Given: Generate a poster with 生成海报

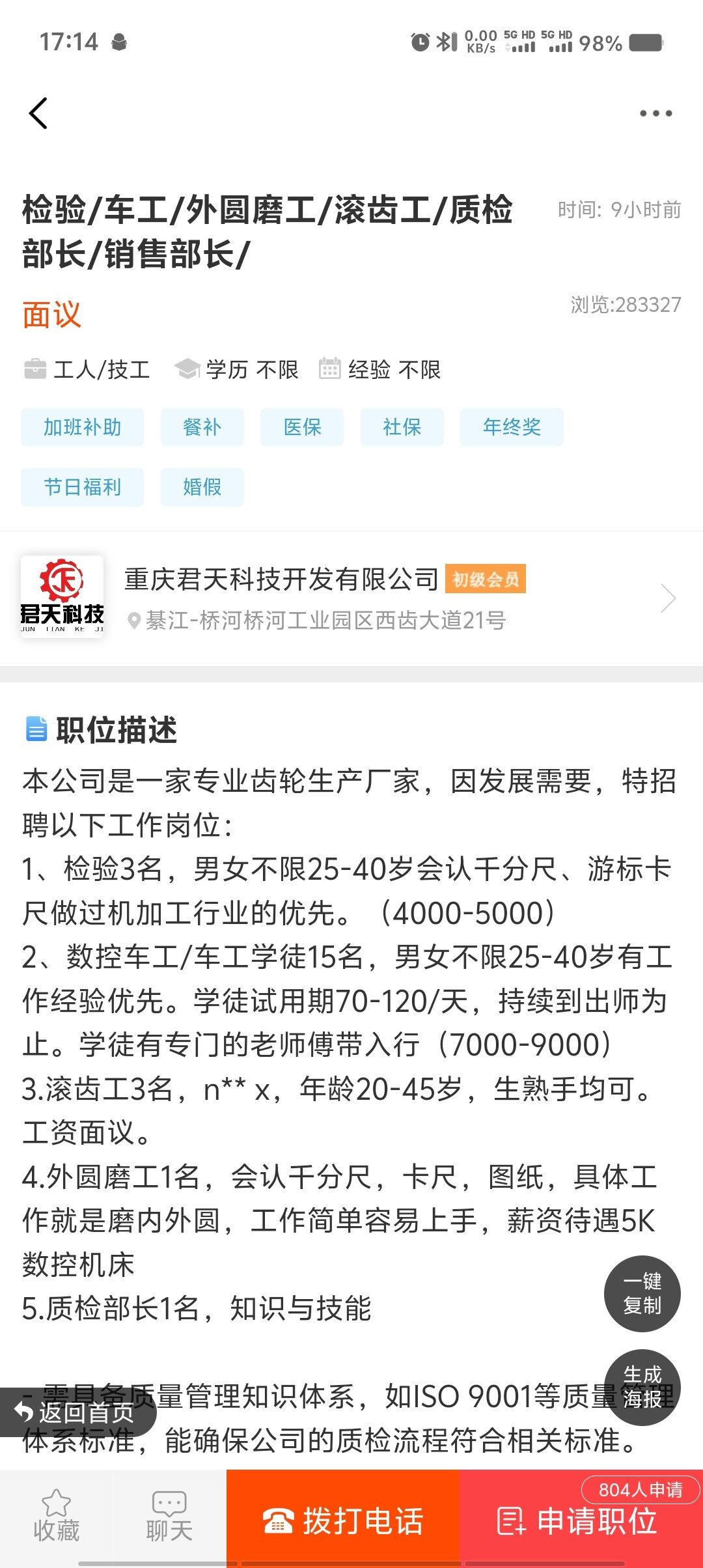Looking at the screenshot, I should (x=642, y=1387).
